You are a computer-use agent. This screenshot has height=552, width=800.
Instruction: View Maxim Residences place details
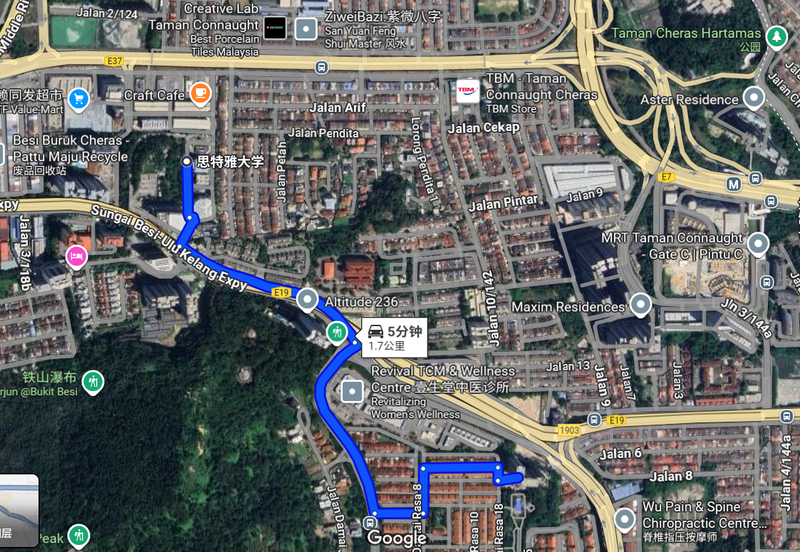pyautogui.click(x=639, y=305)
